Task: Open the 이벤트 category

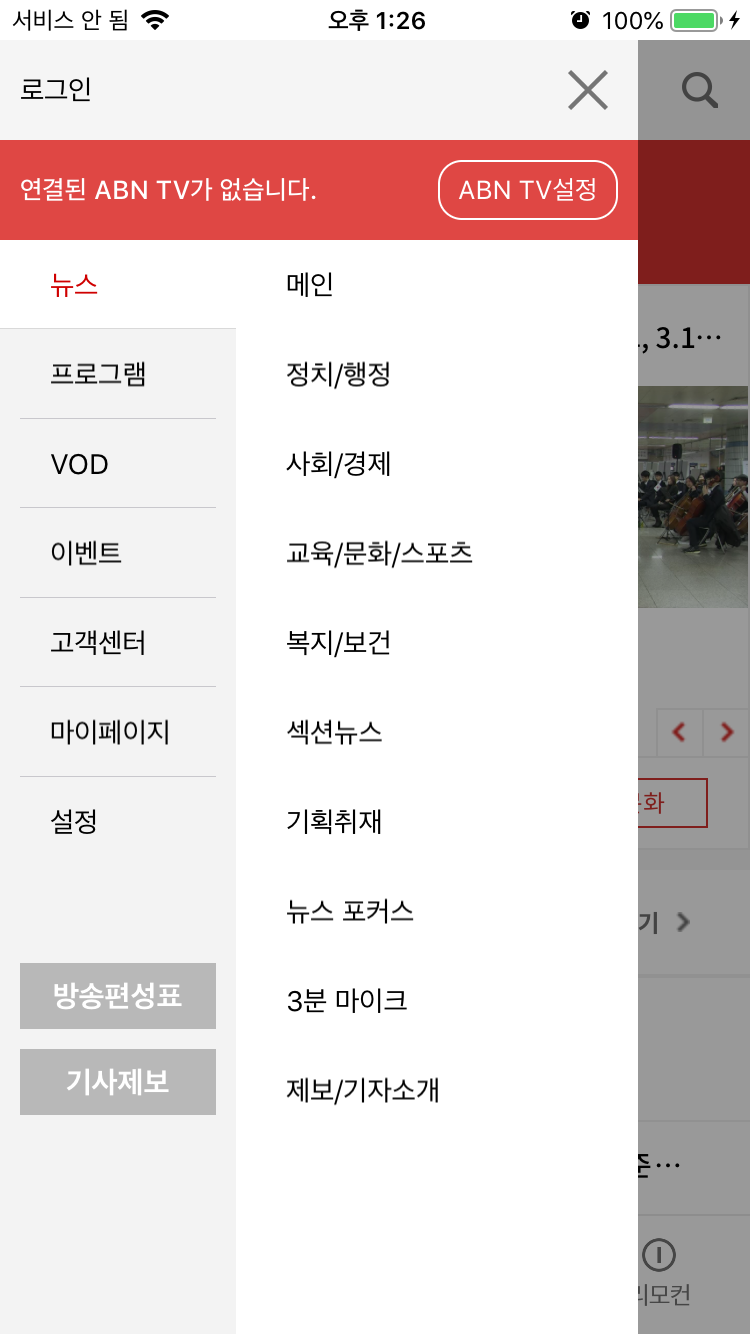Action: pos(86,553)
